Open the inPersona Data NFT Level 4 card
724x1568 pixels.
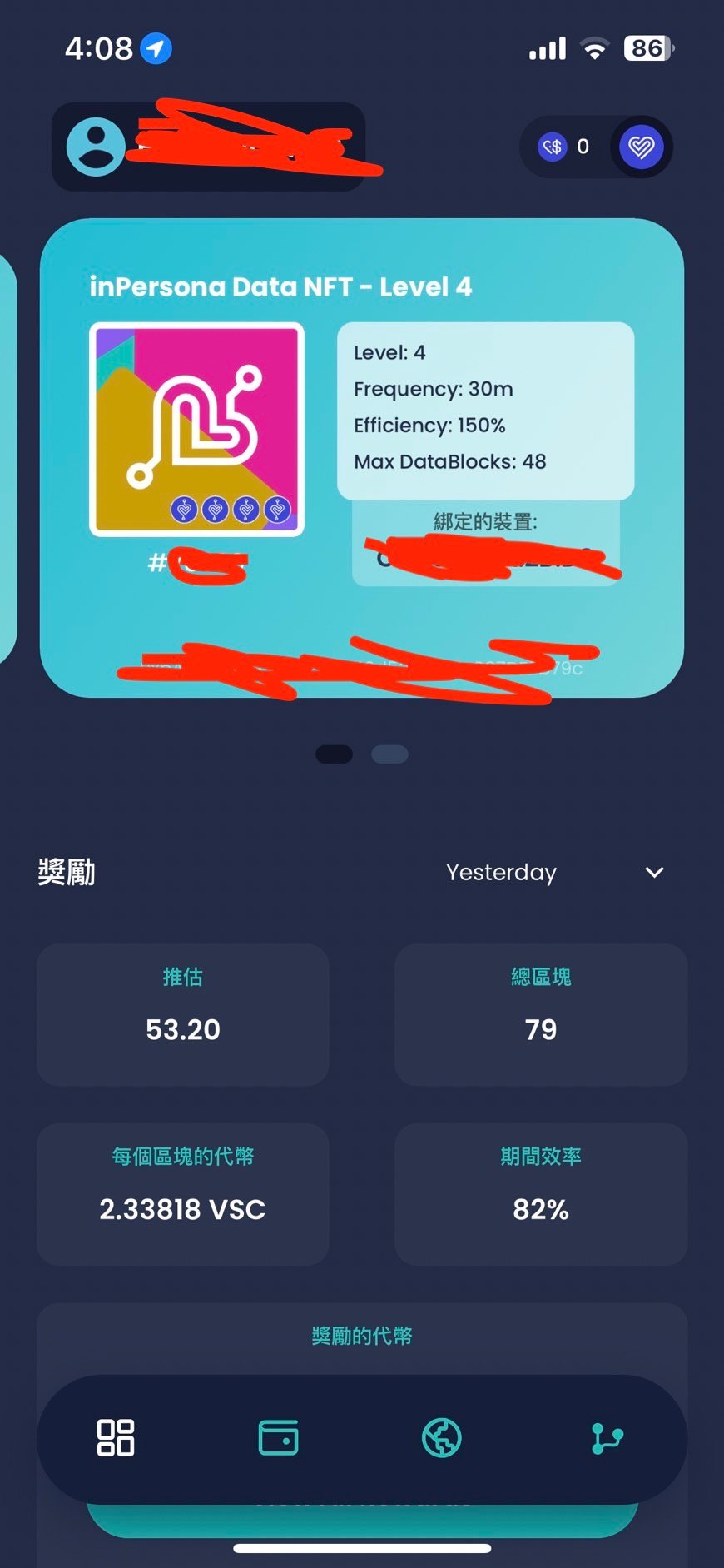362,458
